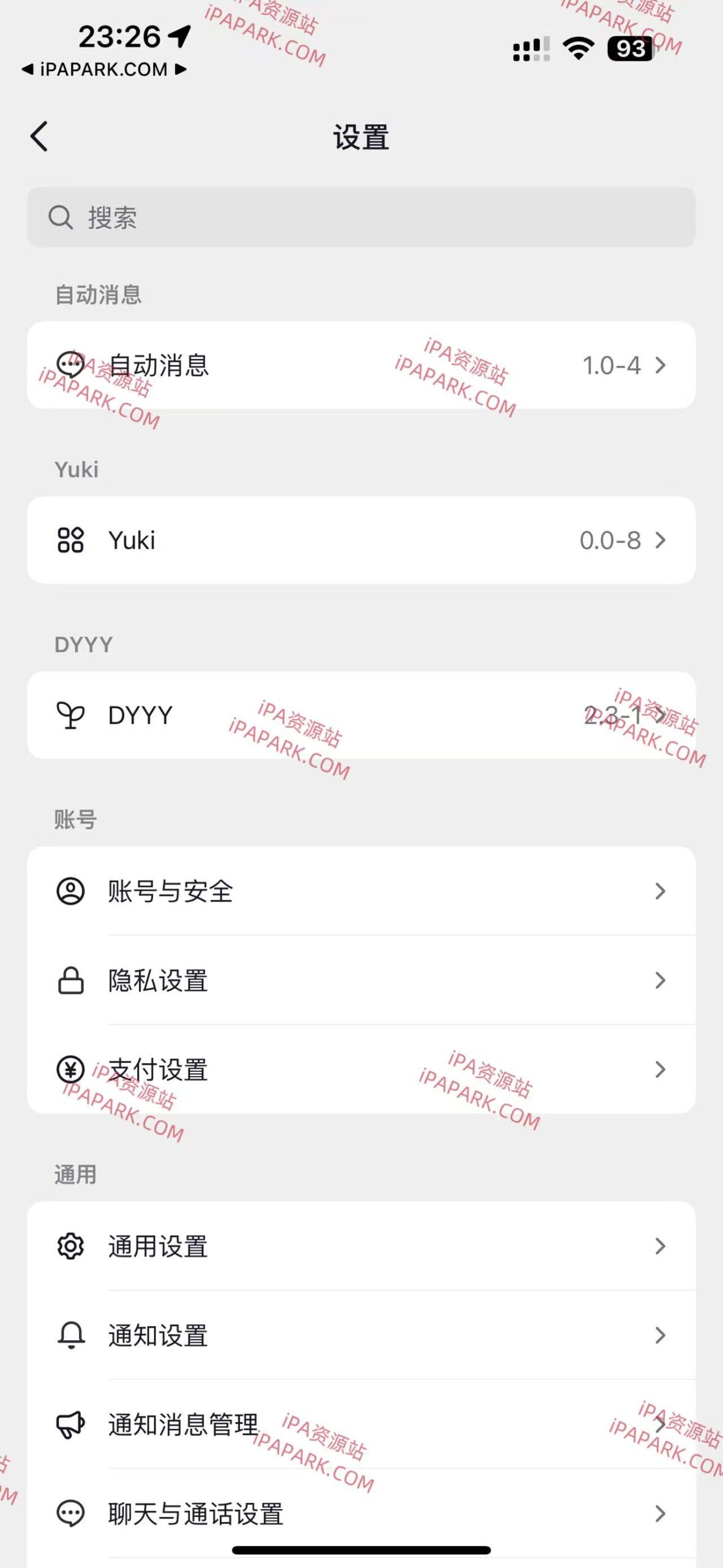Expand the DYYY tweak settings
This screenshot has height=1568, width=723.
pyautogui.click(x=660, y=715)
